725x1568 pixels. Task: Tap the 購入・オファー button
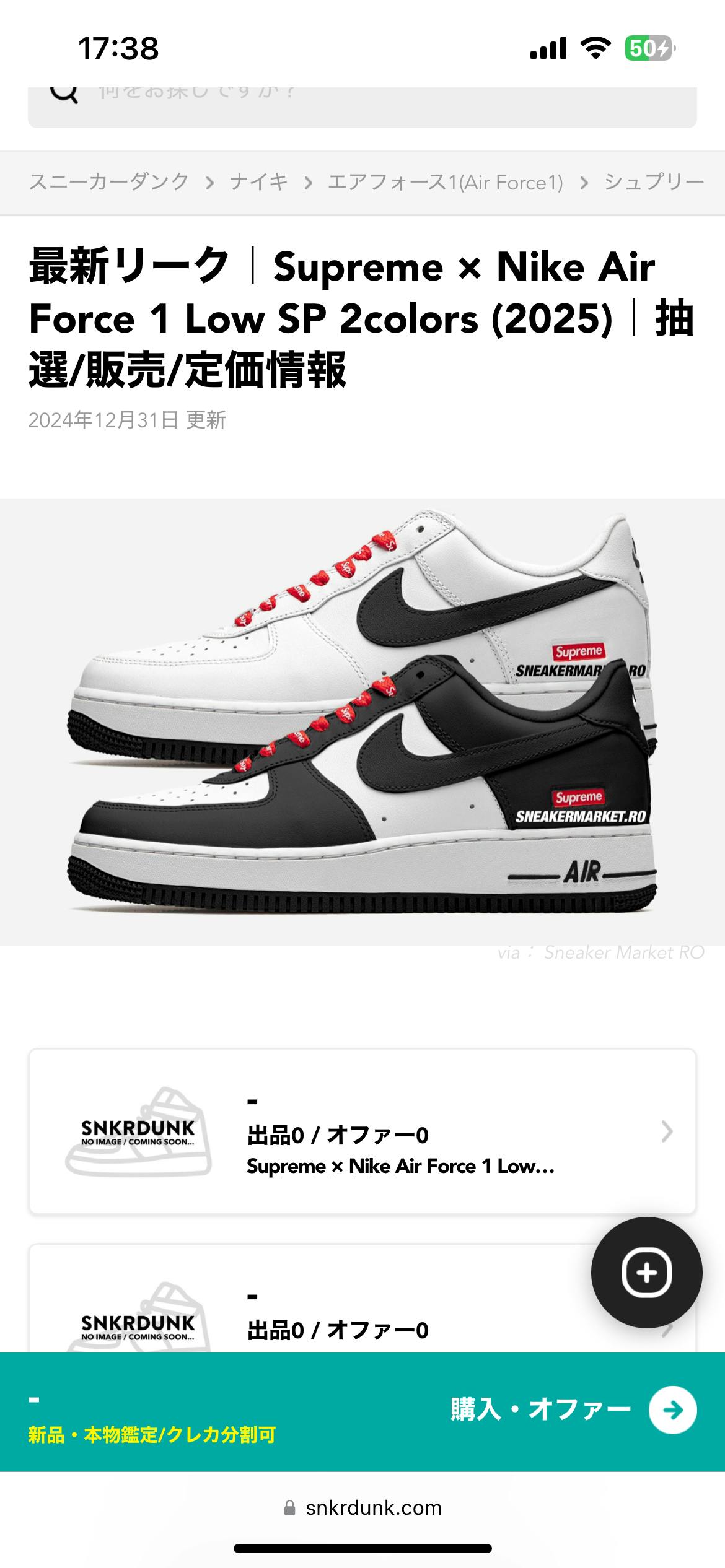pos(573,1410)
